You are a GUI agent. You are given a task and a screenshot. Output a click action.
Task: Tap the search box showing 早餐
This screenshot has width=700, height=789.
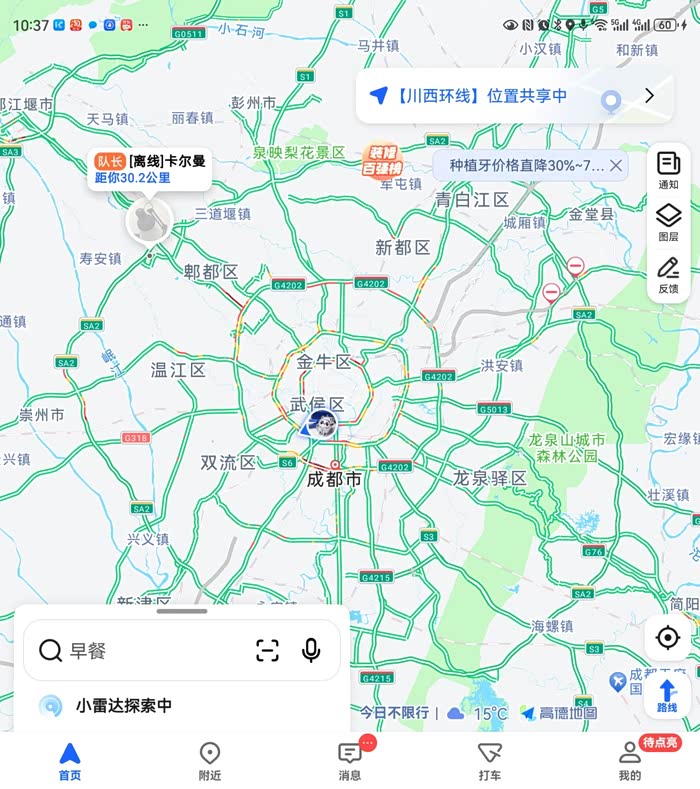pyautogui.click(x=150, y=651)
